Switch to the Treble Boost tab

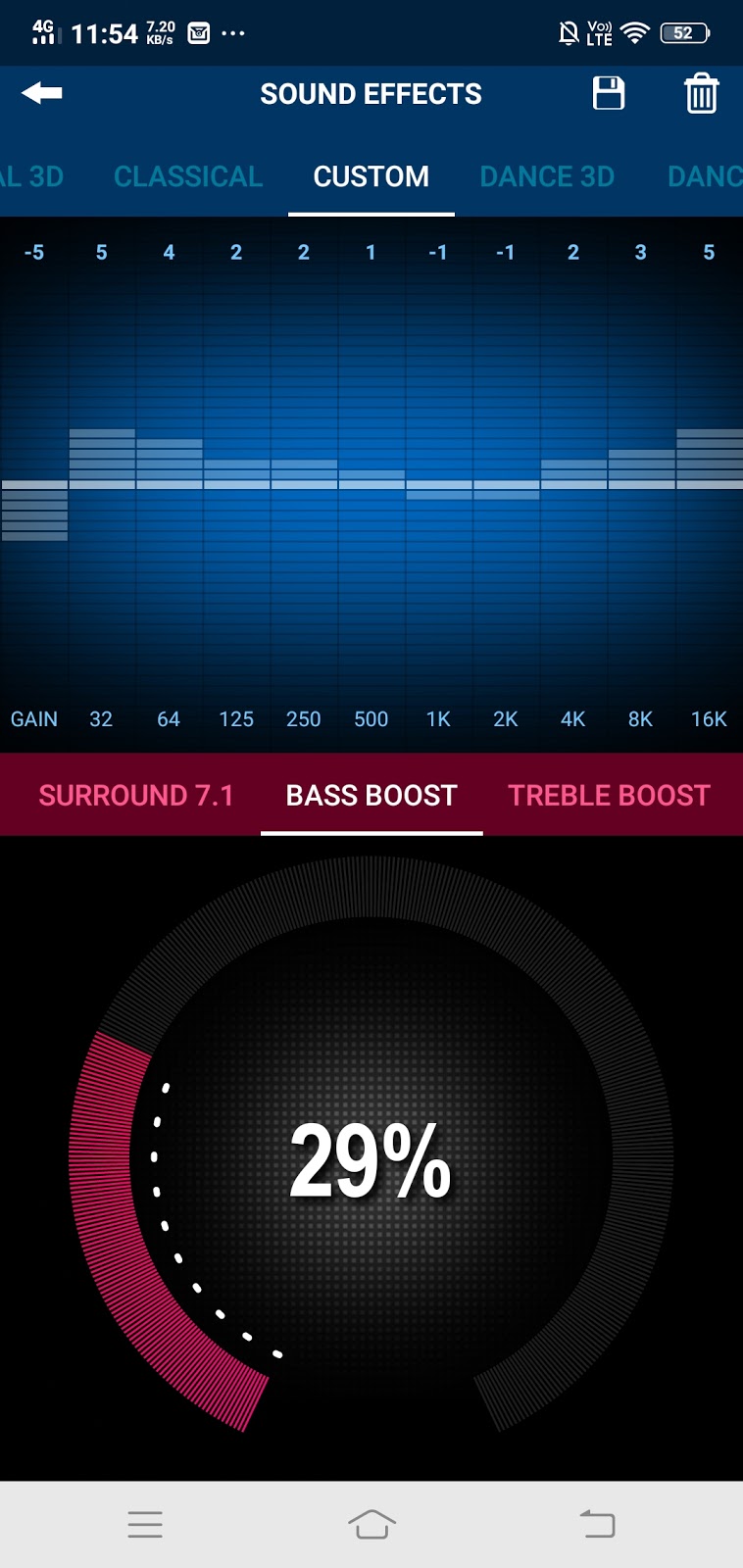(609, 795)
